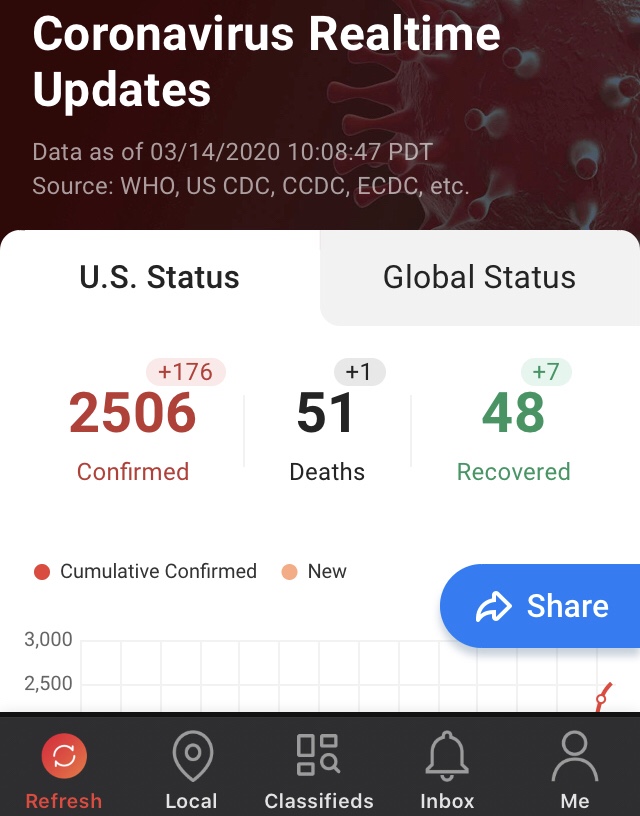The image size is (640, 816).
Task: Switch to the Me profile tab
Action: 575,769
